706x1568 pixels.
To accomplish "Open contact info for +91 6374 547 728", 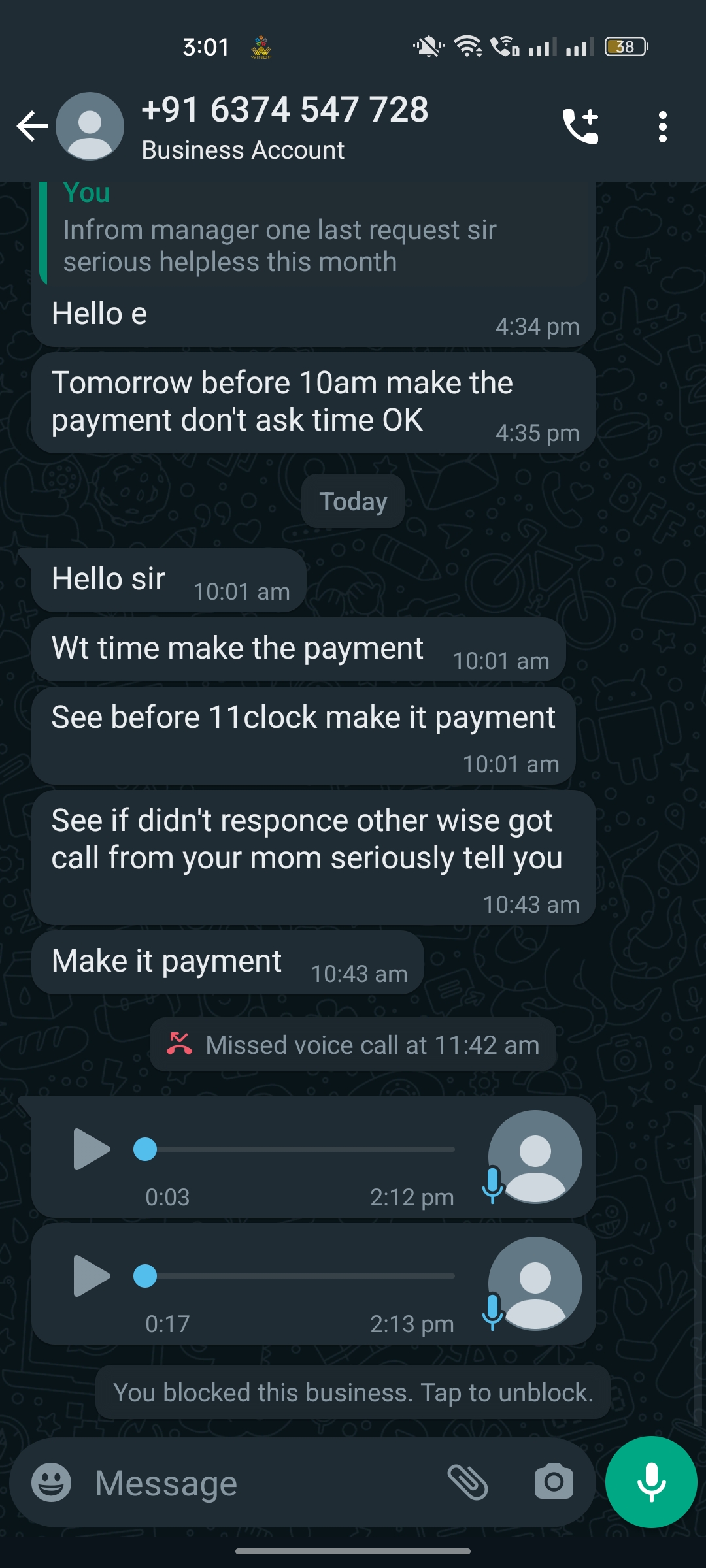I will click(x=284, y=126).
